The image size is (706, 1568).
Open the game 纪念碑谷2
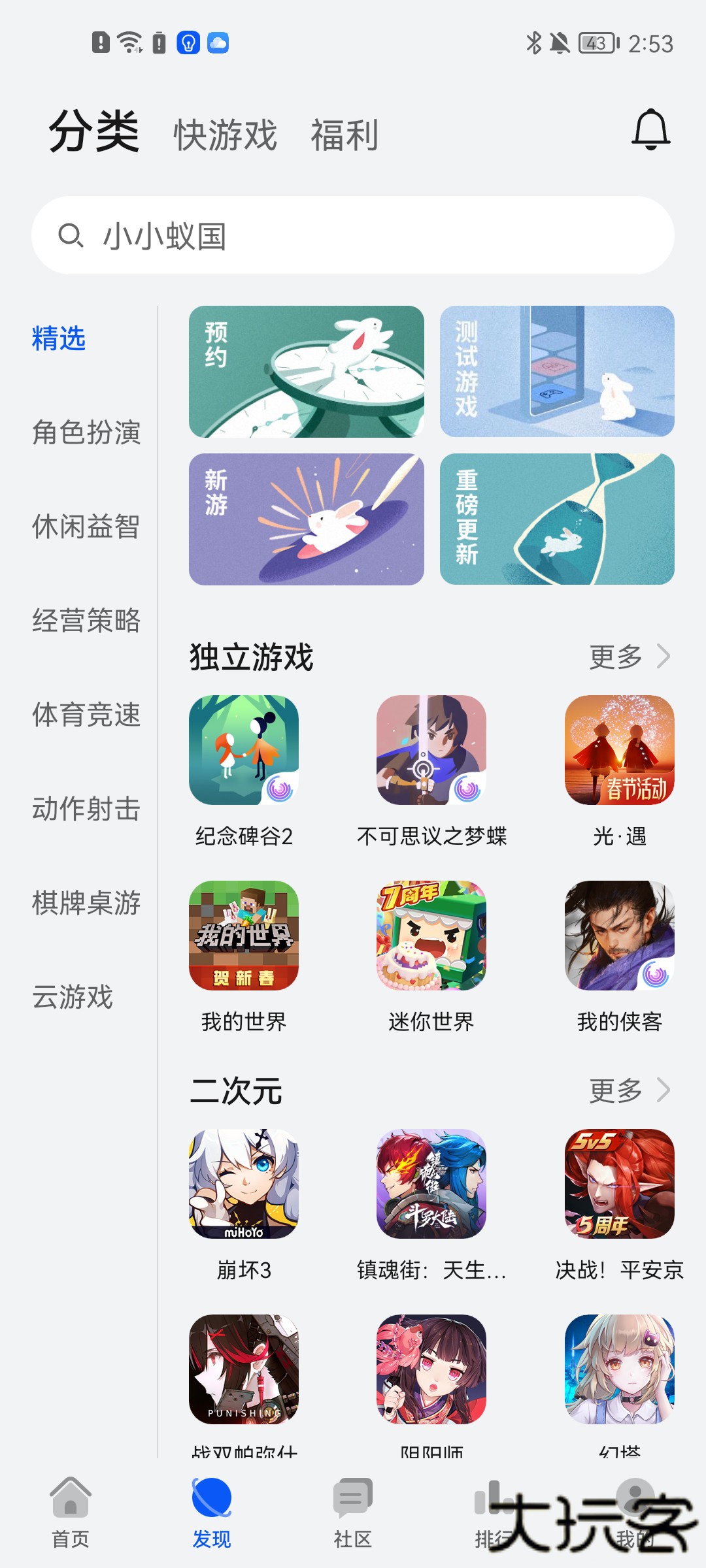coord(244,750)
